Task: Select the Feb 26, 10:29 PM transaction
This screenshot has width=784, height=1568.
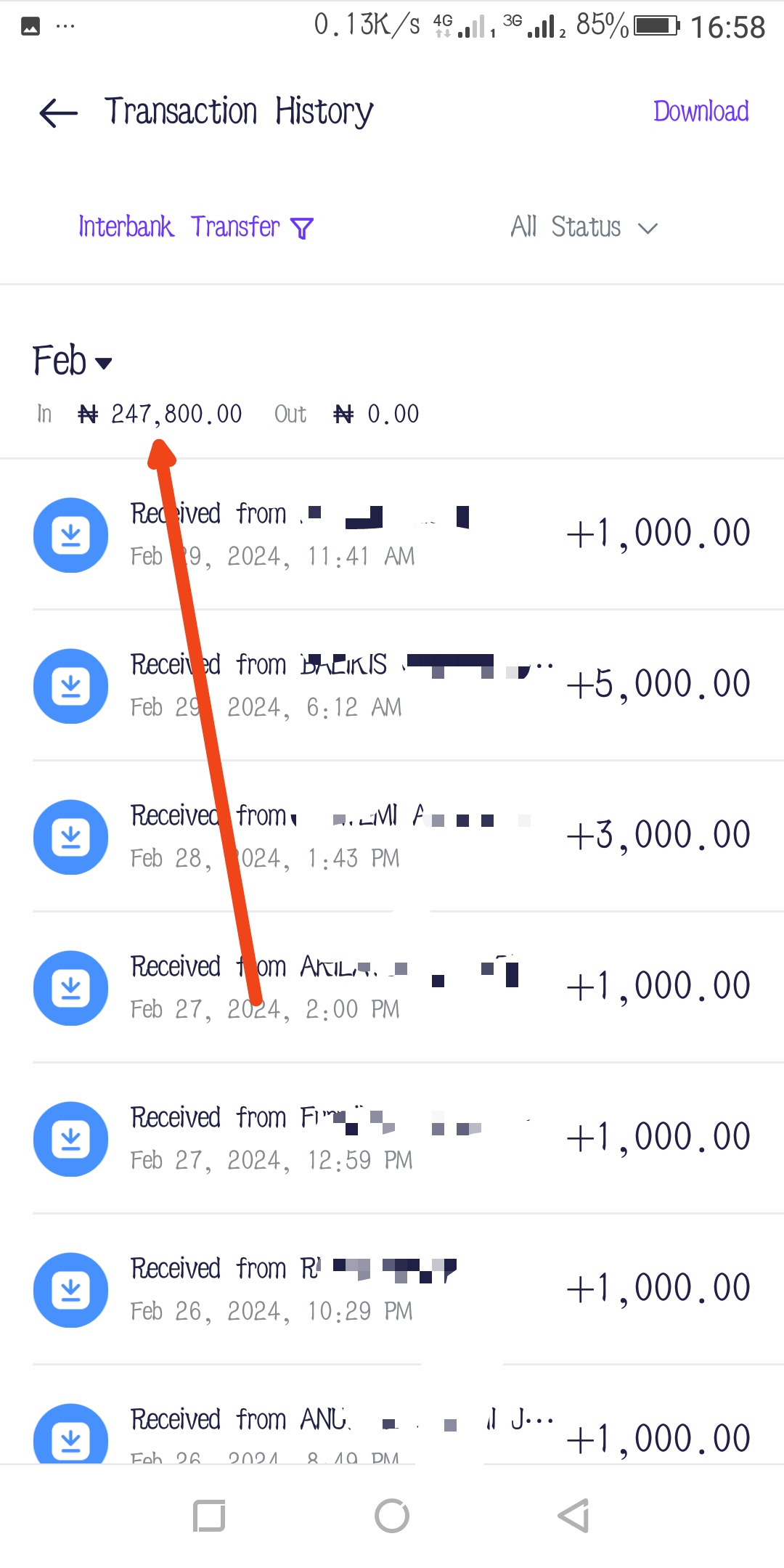Action: [x=392, y=1290]
